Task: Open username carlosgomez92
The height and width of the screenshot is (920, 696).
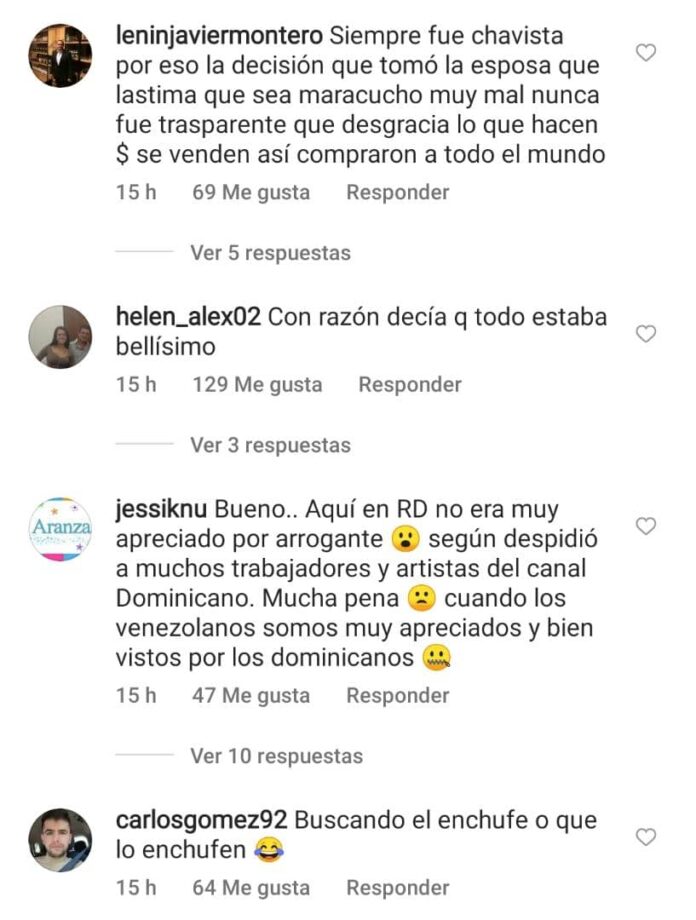Action: point(202,820)
